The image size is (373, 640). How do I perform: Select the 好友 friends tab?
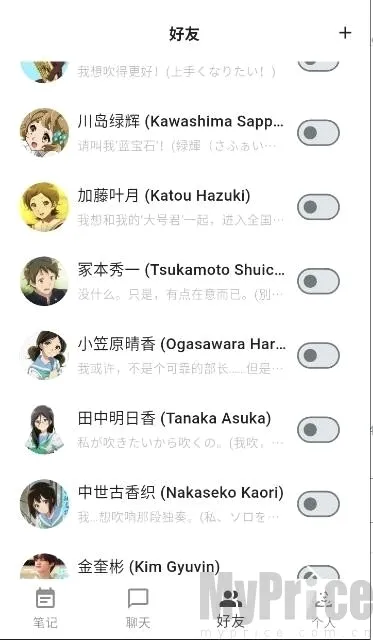231,608
